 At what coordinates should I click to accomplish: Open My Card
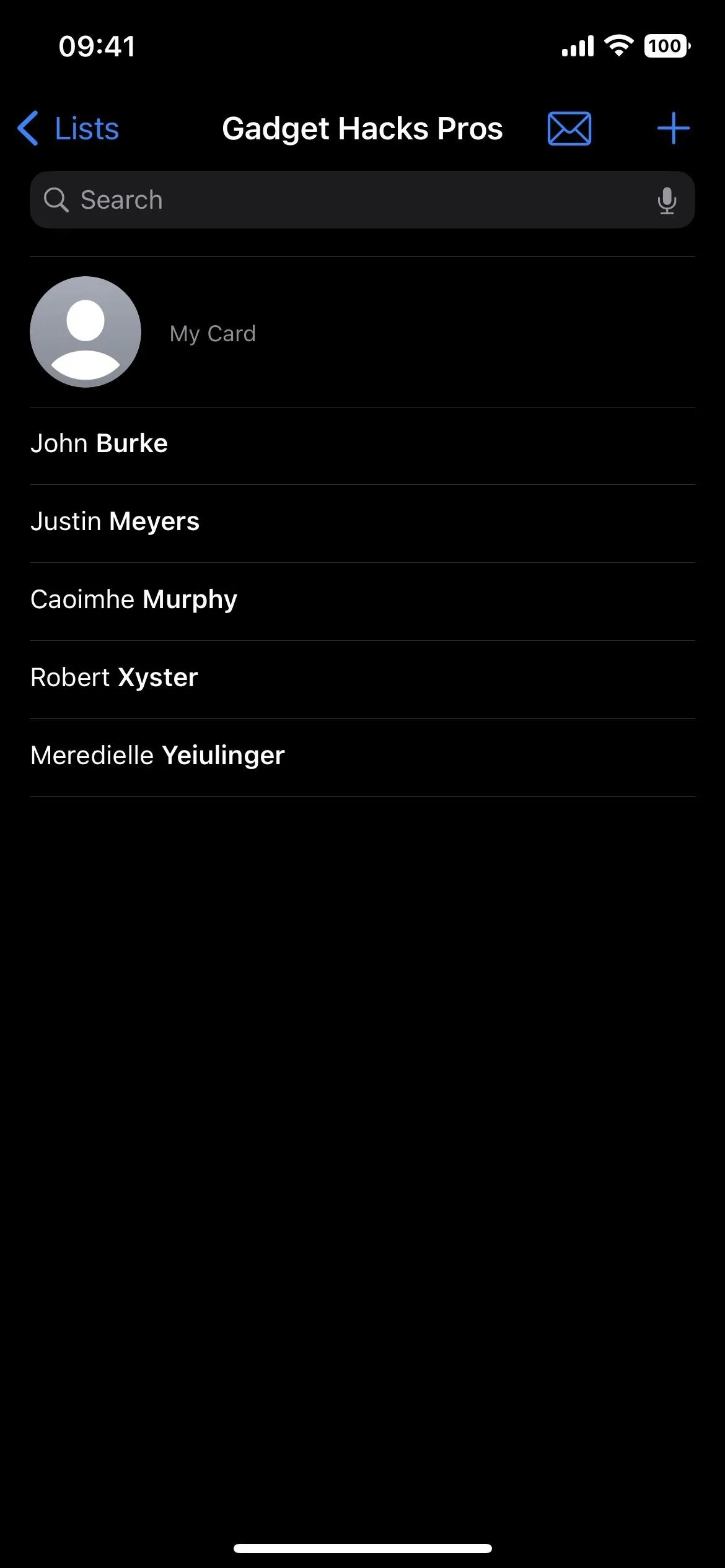tap(362, 333)
